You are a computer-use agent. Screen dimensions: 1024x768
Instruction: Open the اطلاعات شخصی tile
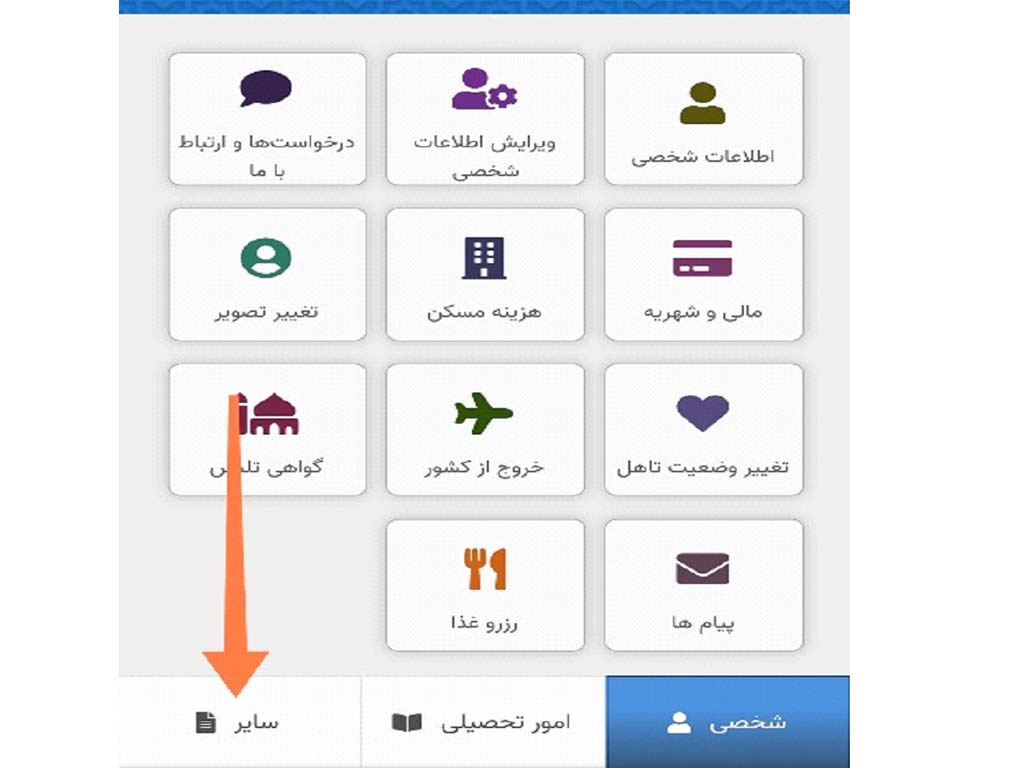[703, 119]
